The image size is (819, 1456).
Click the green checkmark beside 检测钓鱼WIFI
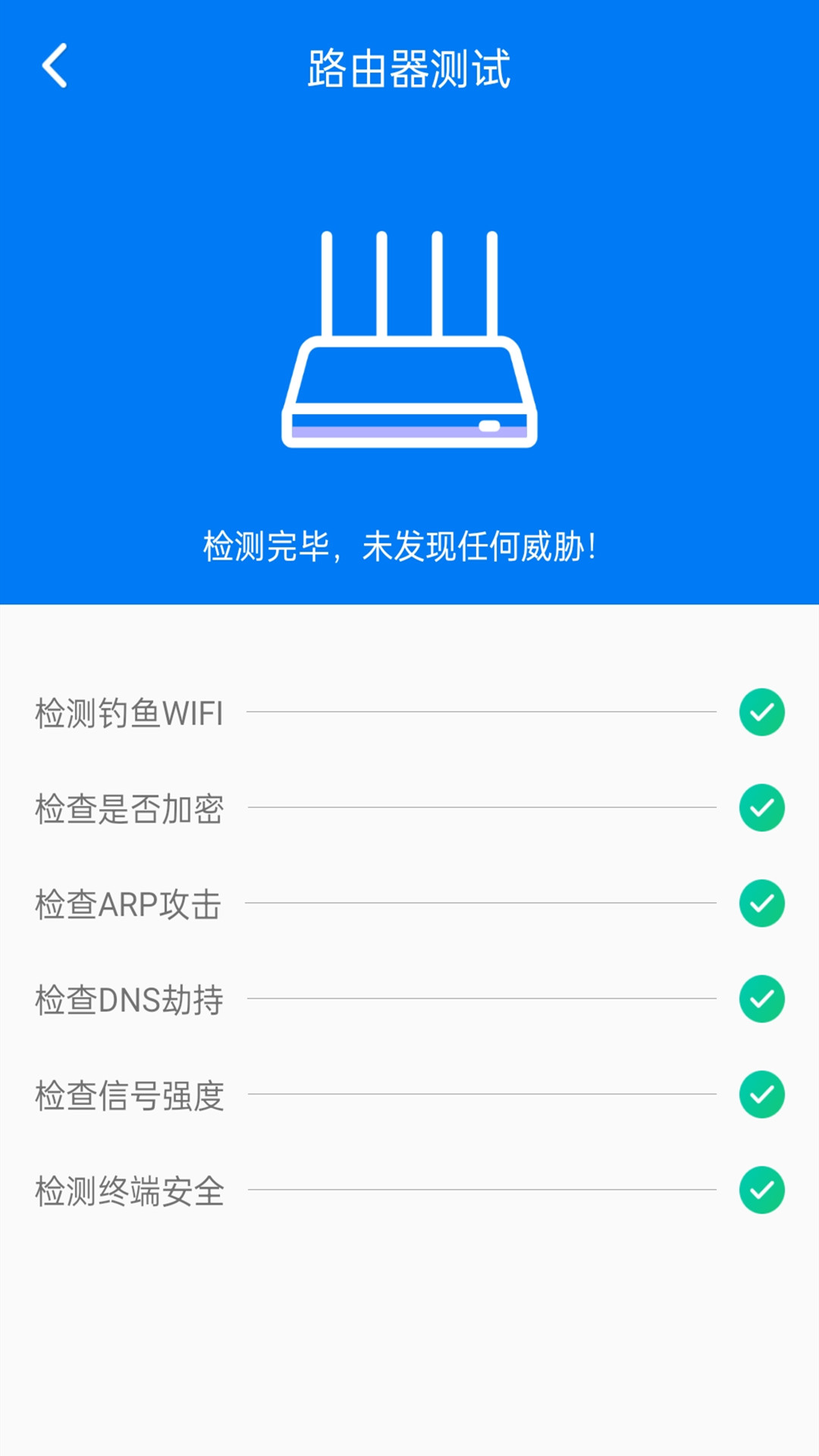tap(761, 713)
